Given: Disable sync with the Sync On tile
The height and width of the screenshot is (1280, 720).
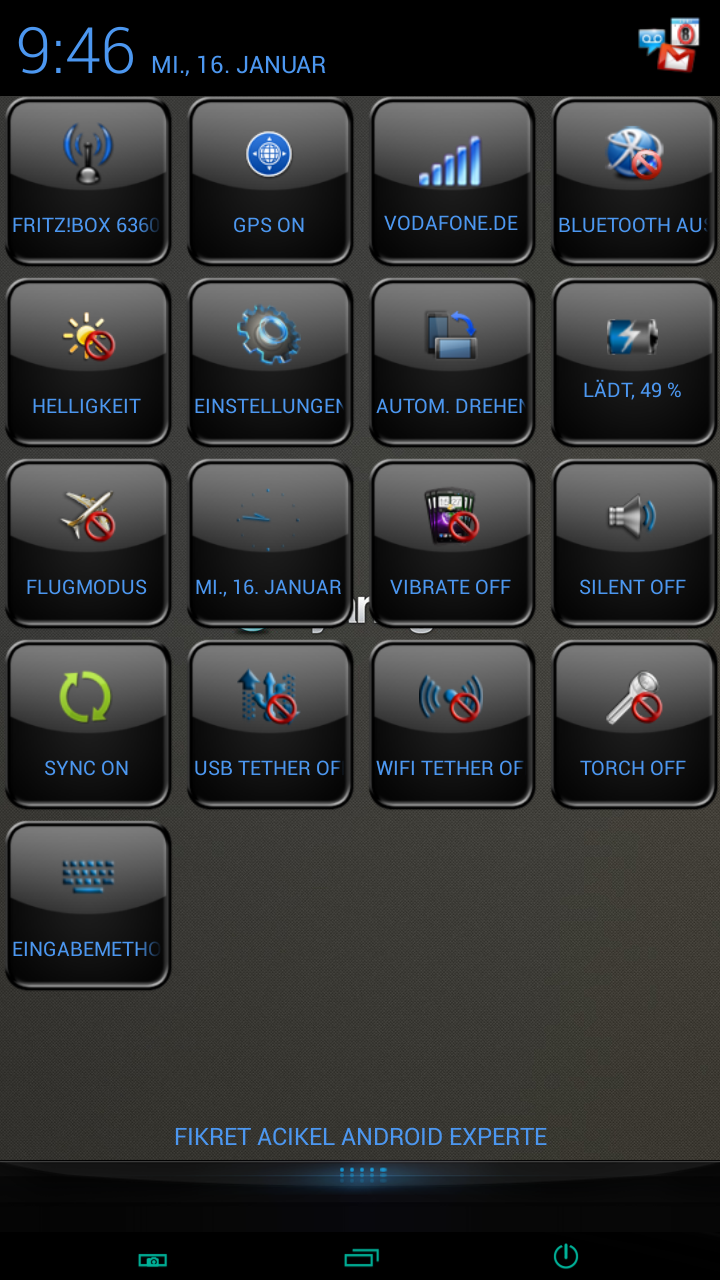Looking at the screenshot, I should coord(88,724).
